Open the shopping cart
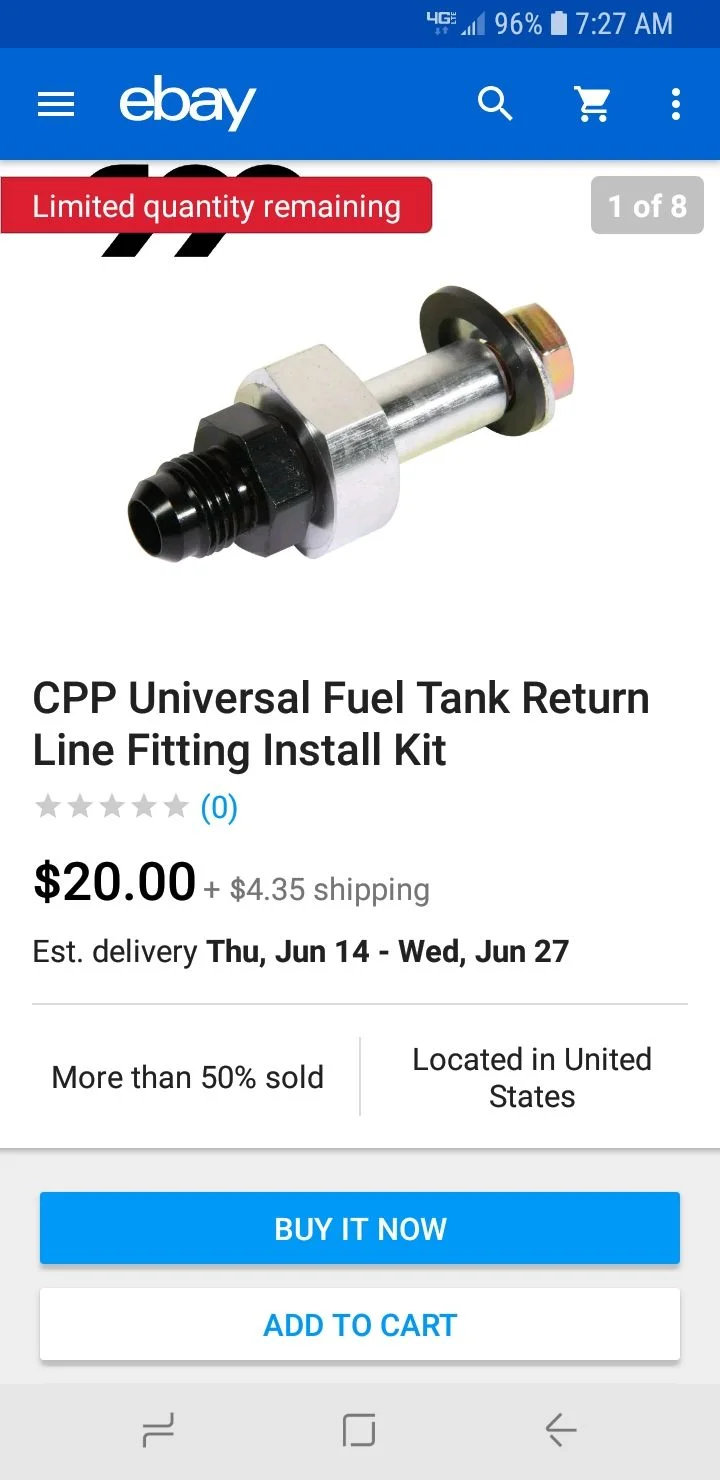Viewport: 720px width, 1480px height. coord(593,104)
